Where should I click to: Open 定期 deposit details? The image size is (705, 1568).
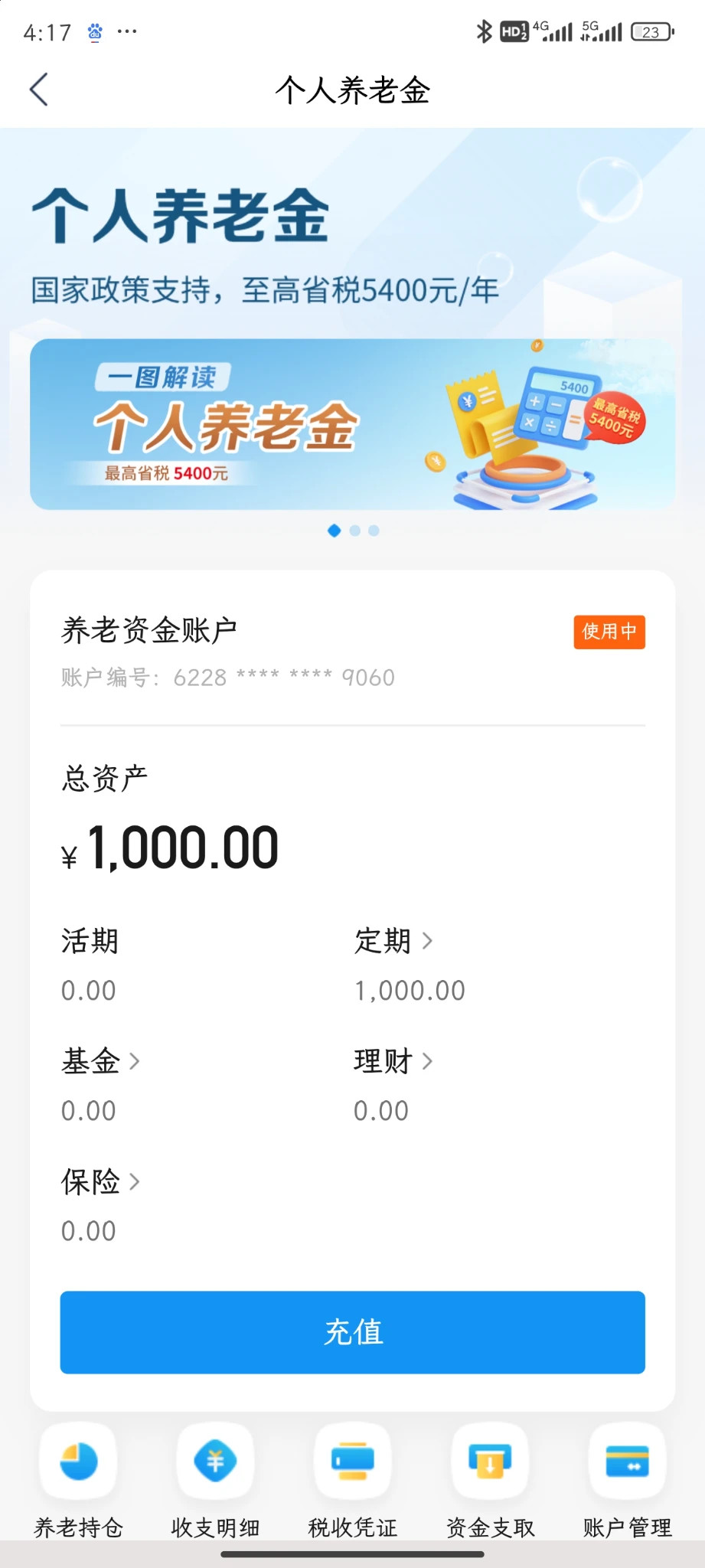pos(393,941)
